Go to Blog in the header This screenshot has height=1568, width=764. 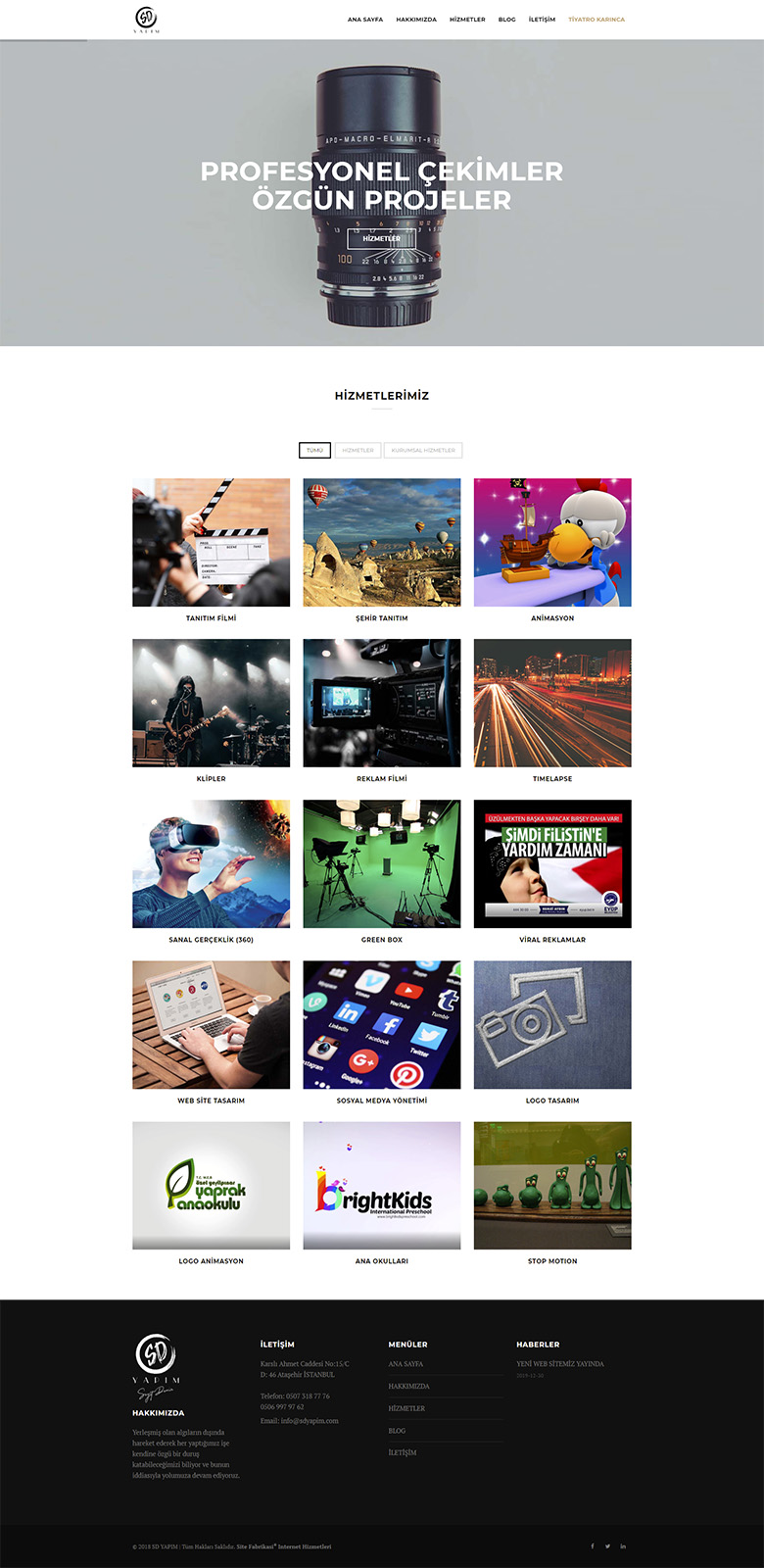click(506, 20)
